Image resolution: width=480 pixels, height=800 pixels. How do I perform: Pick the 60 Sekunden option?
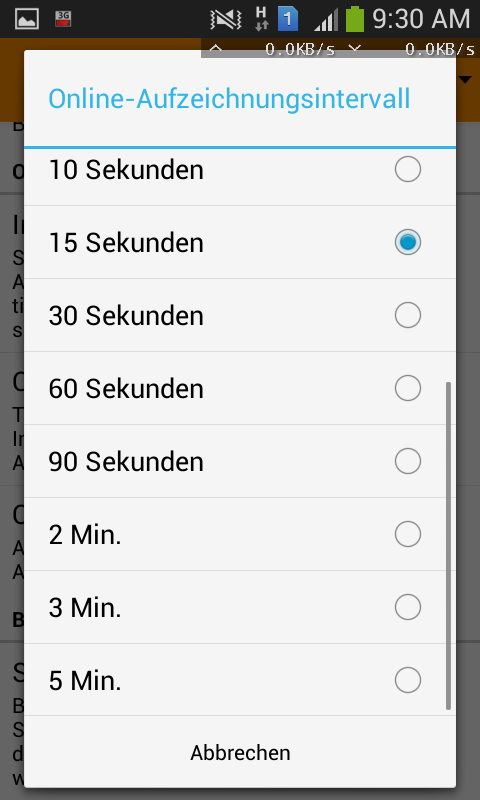tap(240, 388)
